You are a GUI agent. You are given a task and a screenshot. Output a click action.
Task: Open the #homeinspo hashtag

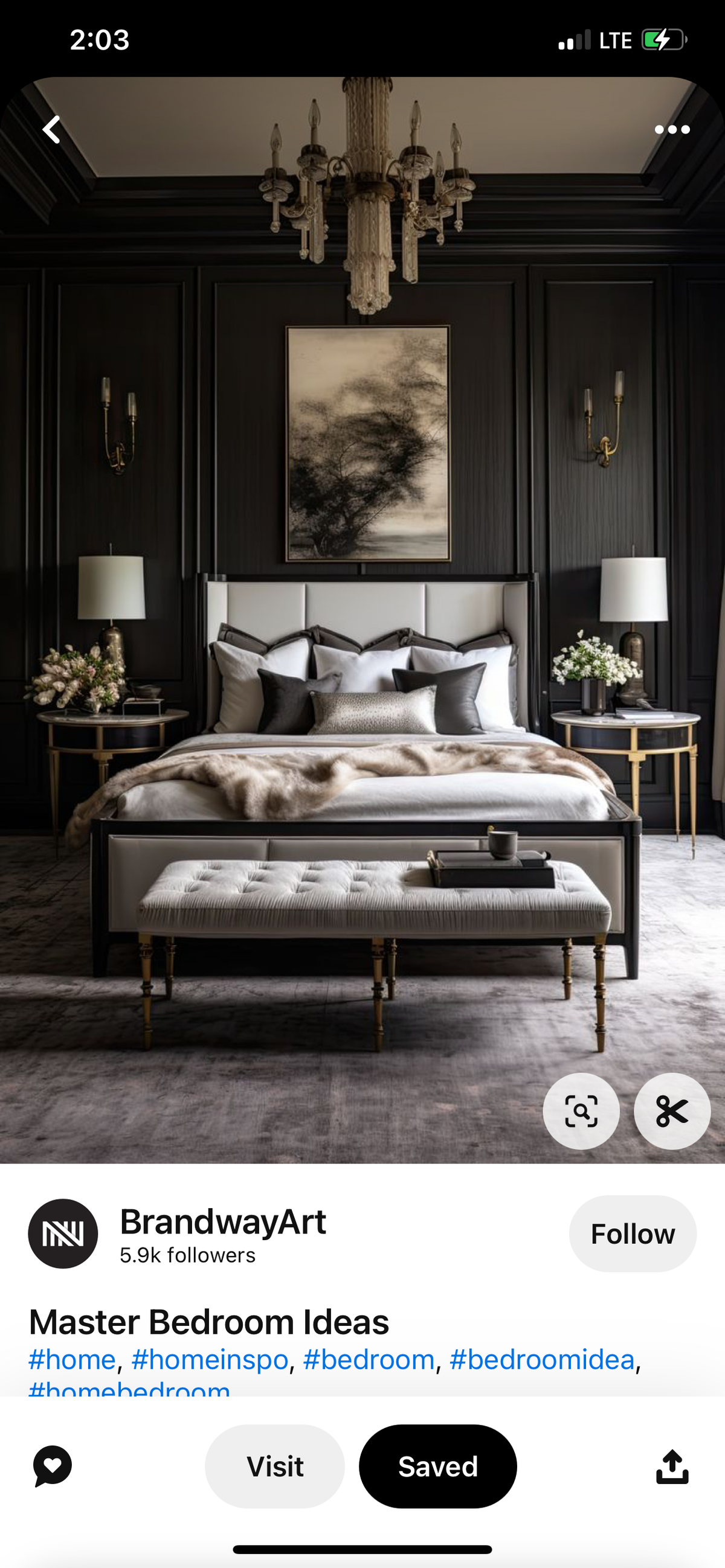coord(210,1360)
